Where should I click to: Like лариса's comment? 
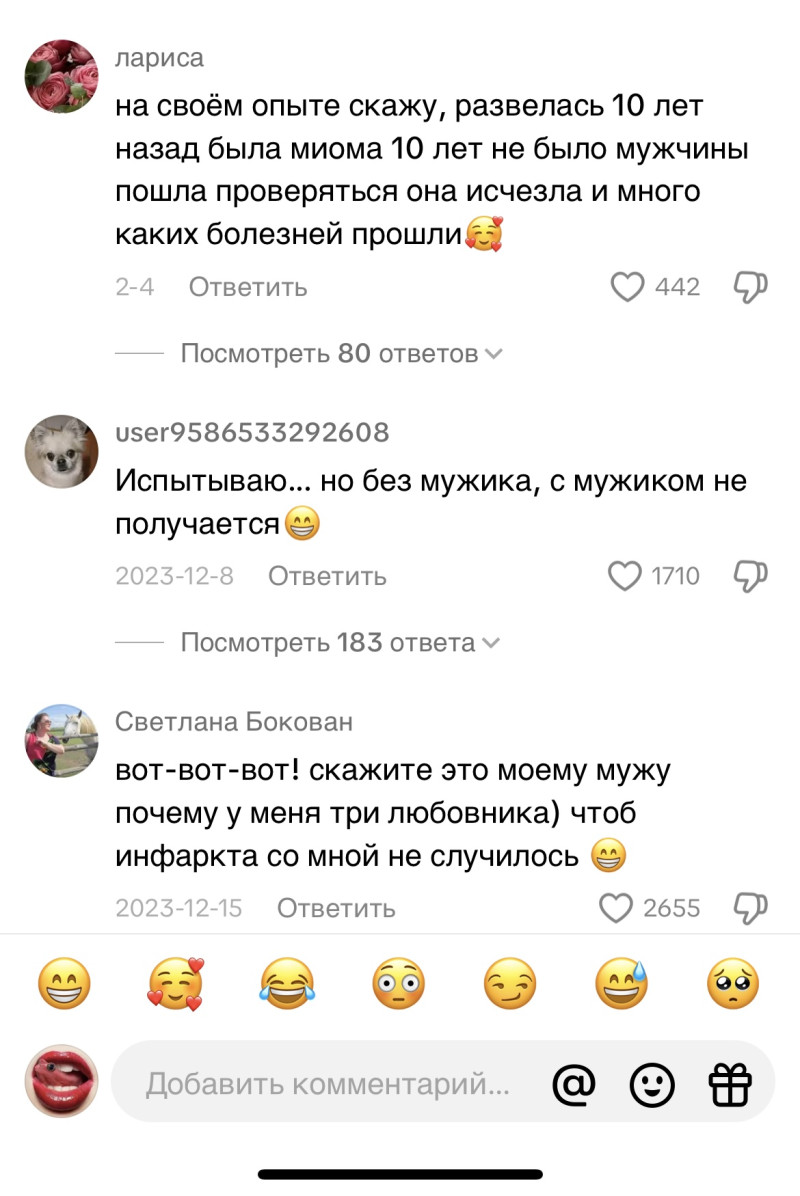click(627, 288)
